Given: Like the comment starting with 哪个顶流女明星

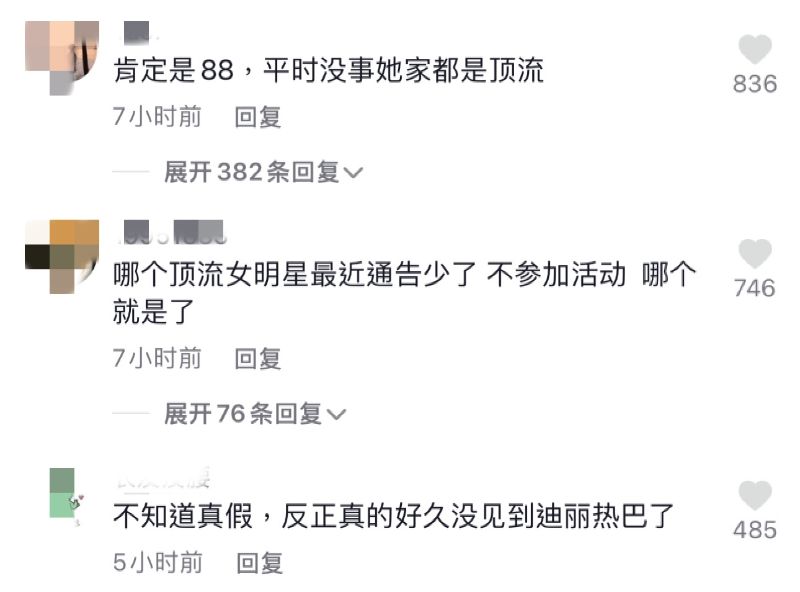Looking at the screenshot, I should click(x=755, y=254).
